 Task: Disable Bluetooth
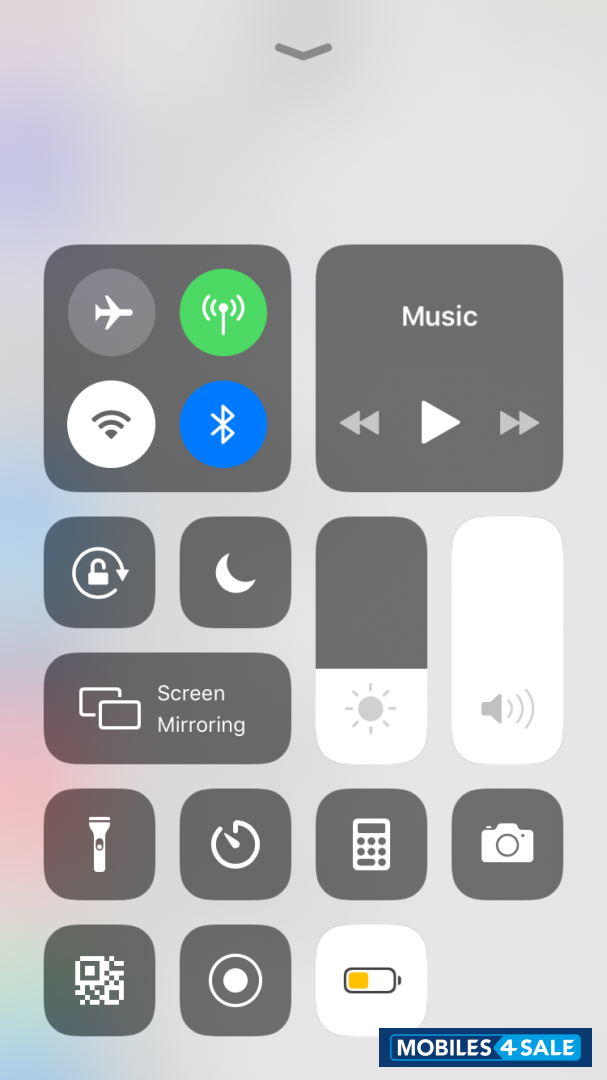(223, 425)
